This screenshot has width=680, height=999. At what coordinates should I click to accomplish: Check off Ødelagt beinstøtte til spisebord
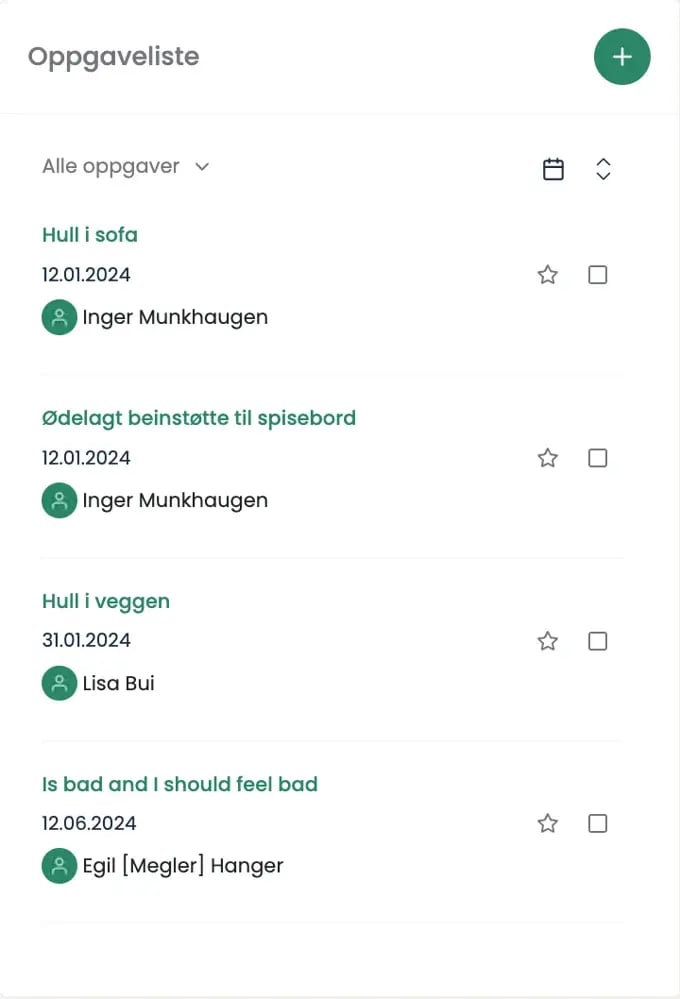pyautogui.click(x=598, y=458)
